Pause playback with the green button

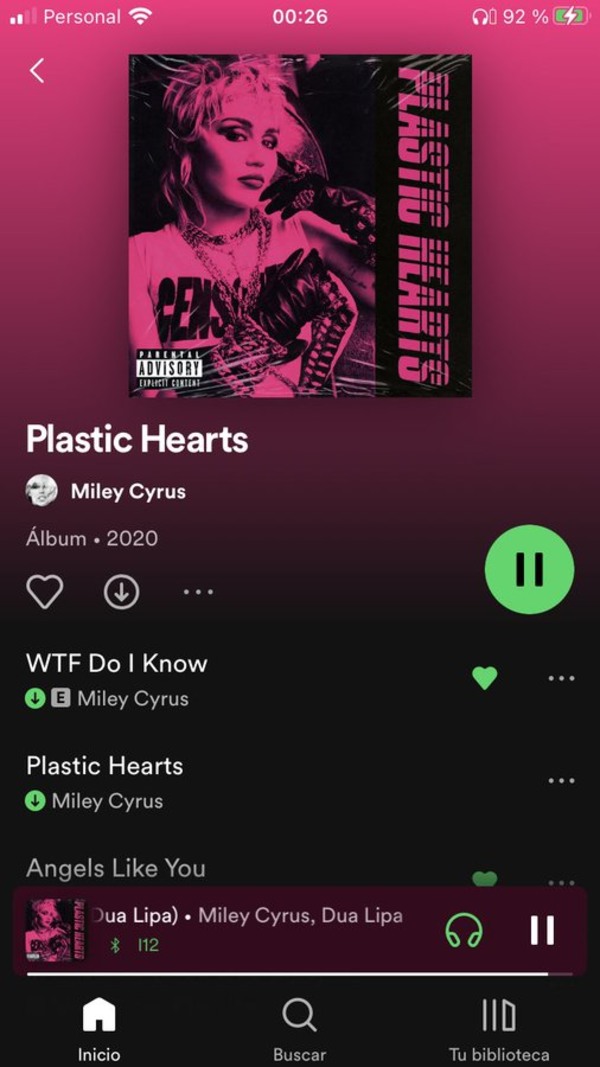[x=529, y=569]
